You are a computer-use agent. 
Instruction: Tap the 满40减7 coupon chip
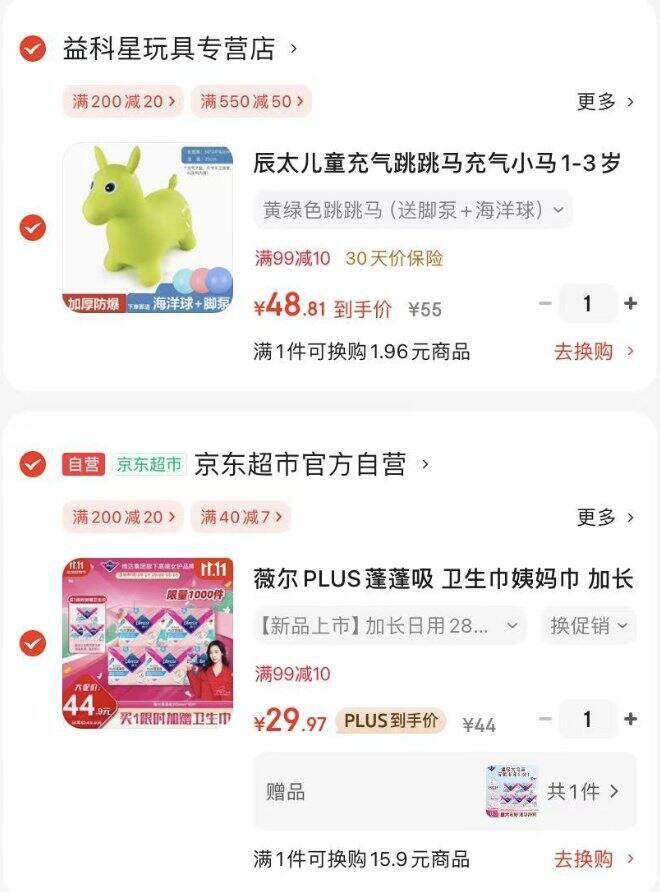pyautogui.click(x=240, y=517)
